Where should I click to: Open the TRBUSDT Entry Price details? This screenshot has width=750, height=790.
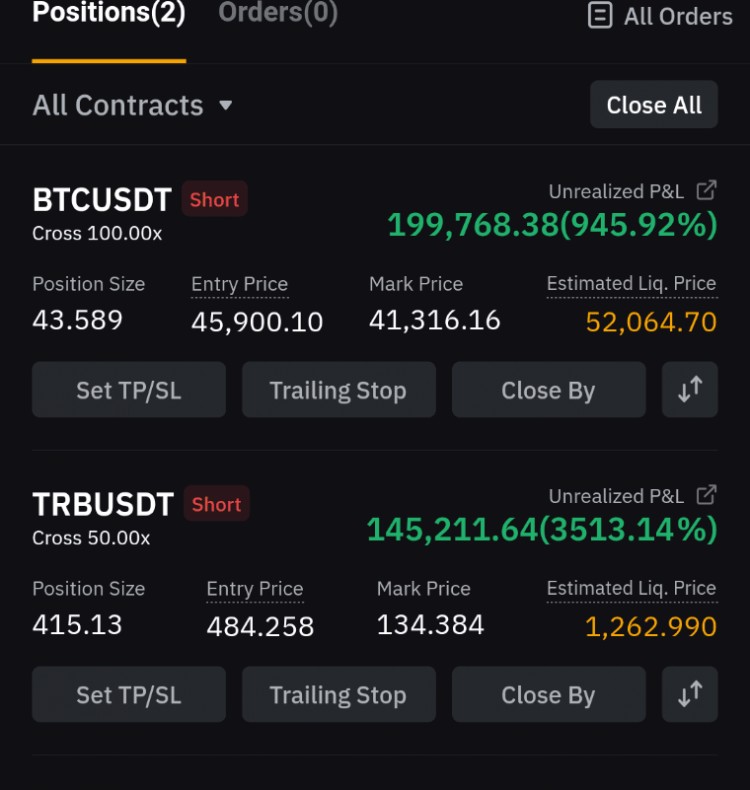click(x=255, y=589)
